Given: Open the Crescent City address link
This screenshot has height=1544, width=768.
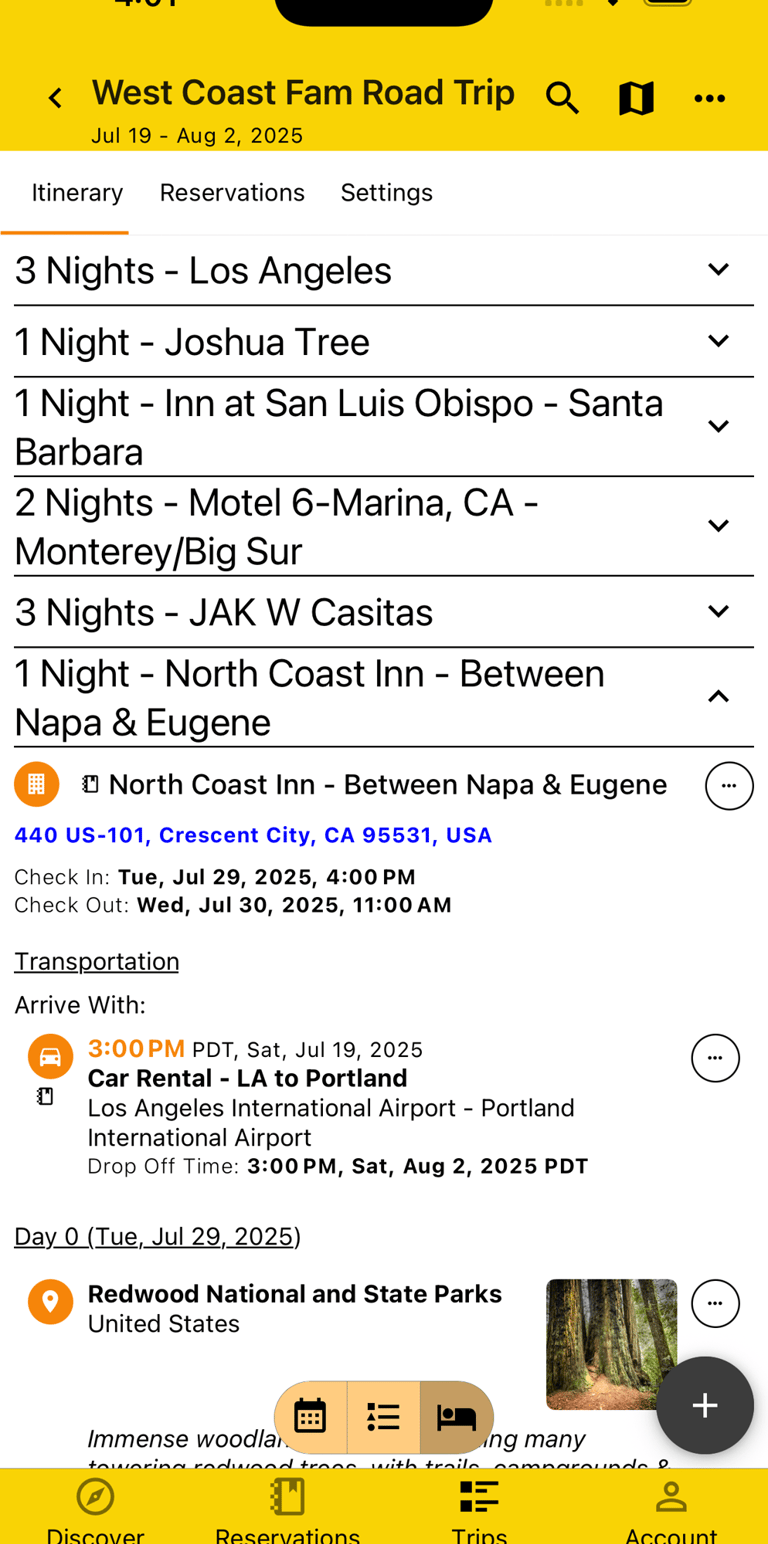Looking at the screenshot, I should (x=253, y=835).
